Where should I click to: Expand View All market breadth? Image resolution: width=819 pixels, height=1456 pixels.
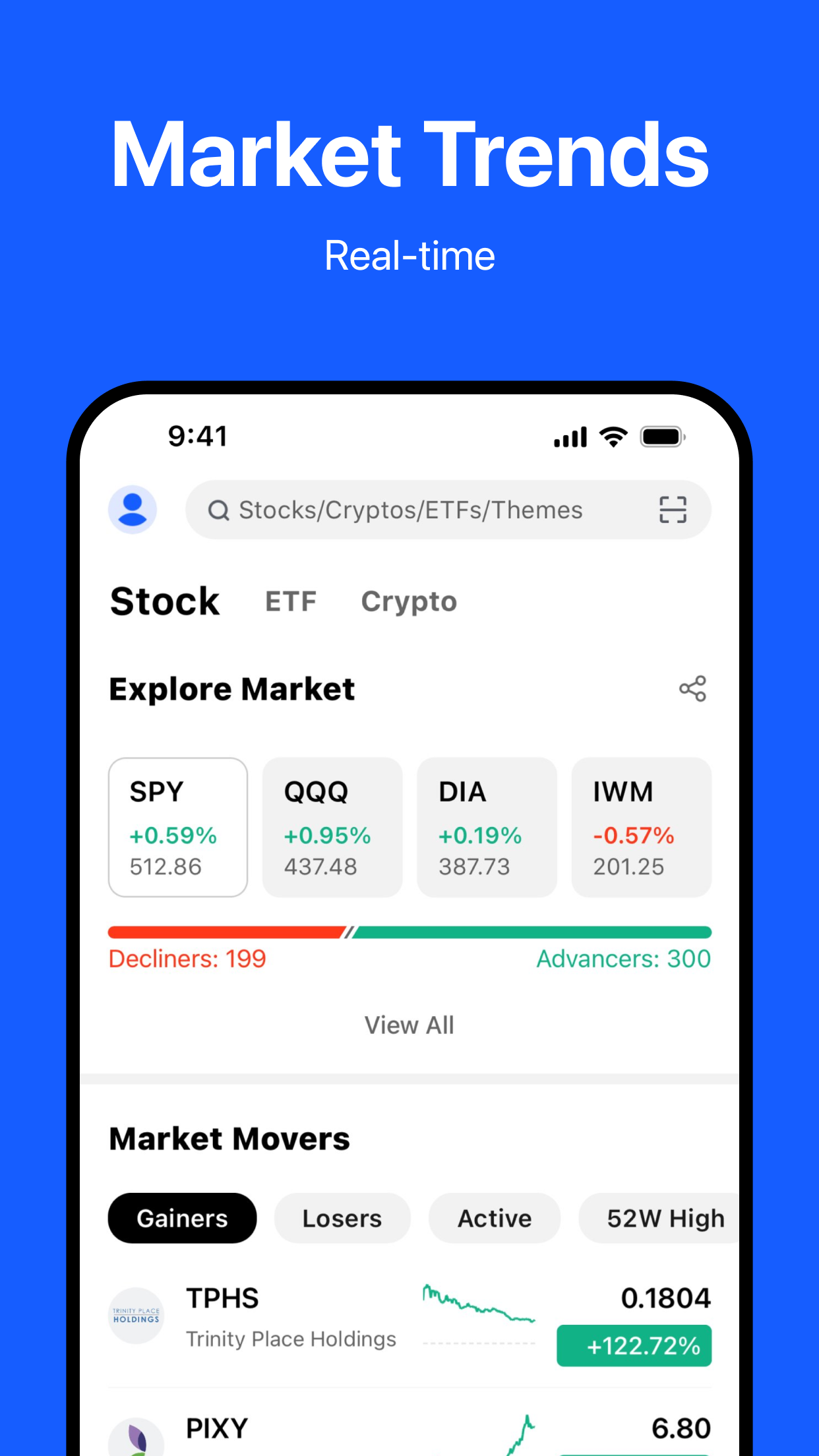pyautogui.click(x=409, y=1024)
